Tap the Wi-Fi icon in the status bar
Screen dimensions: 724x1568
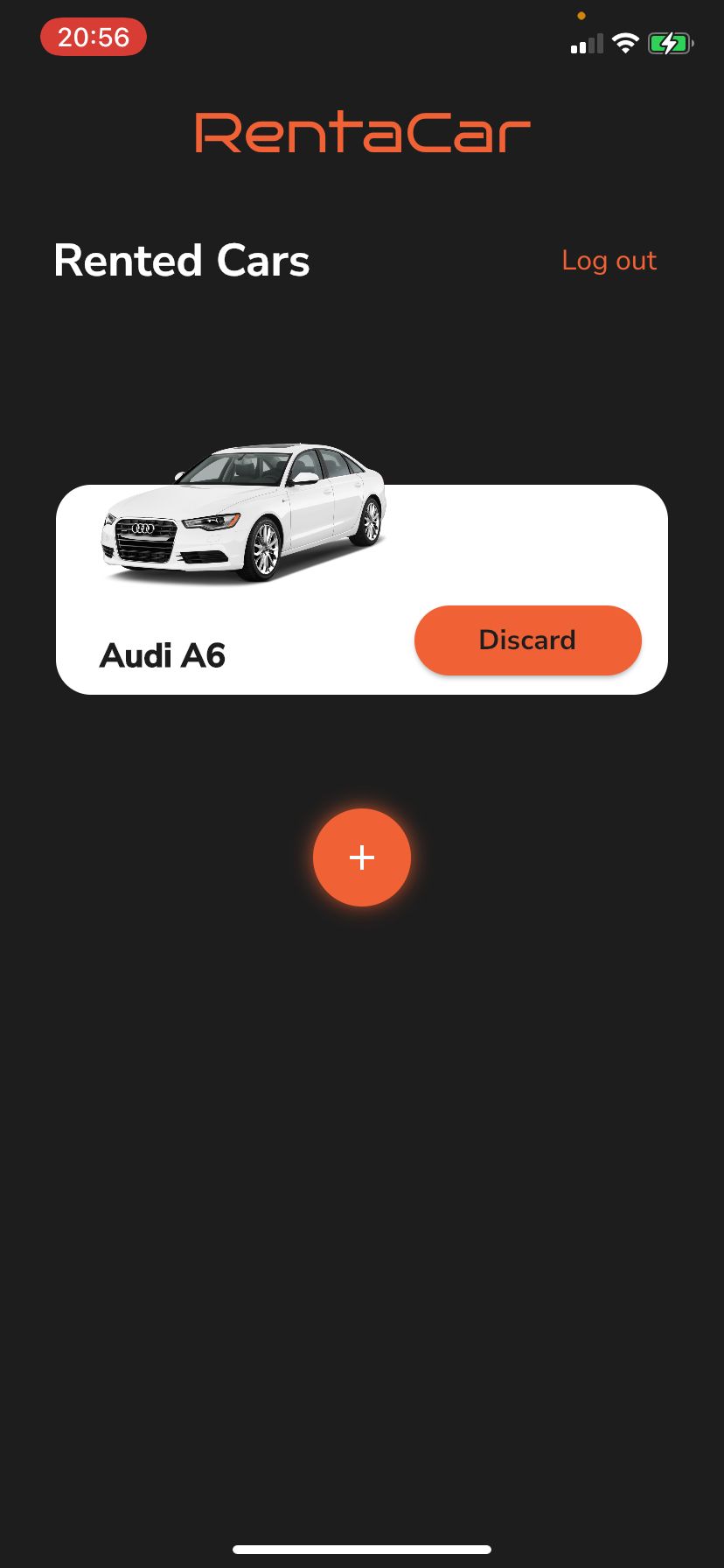pos(626,42)
